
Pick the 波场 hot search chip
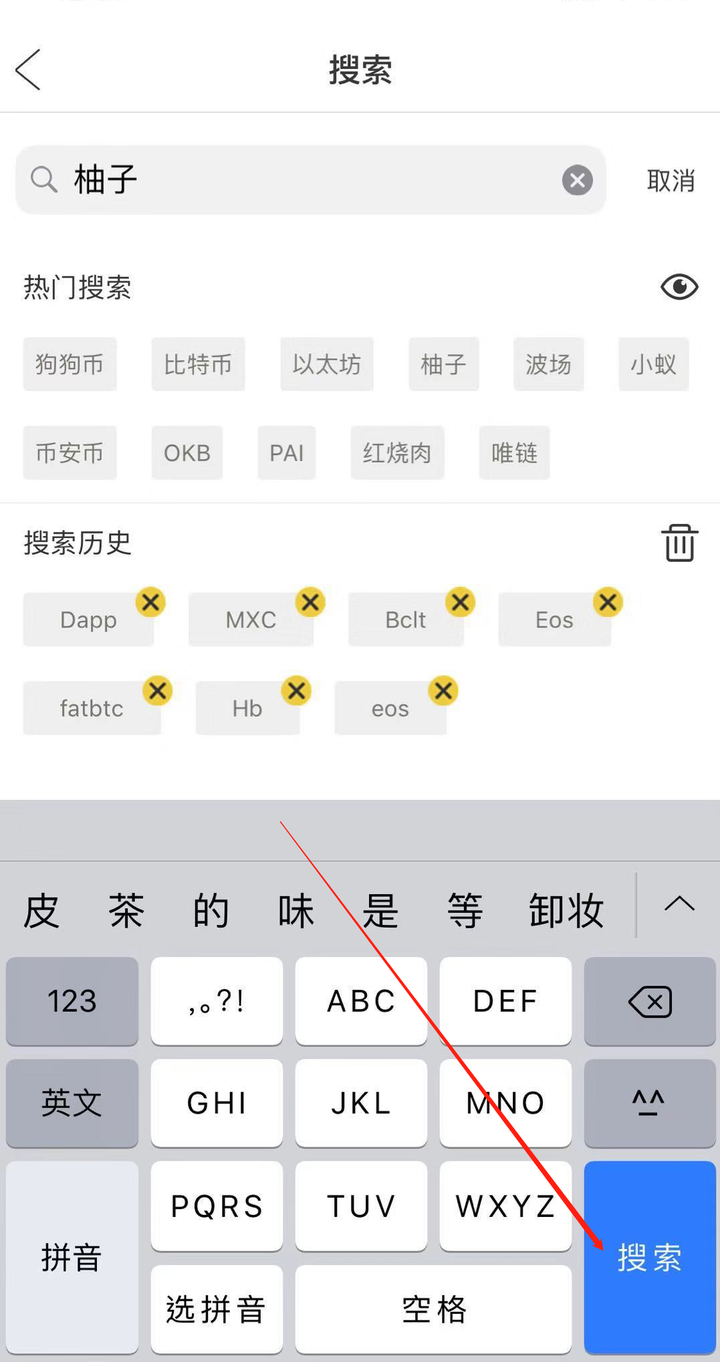tap(549, 364)
